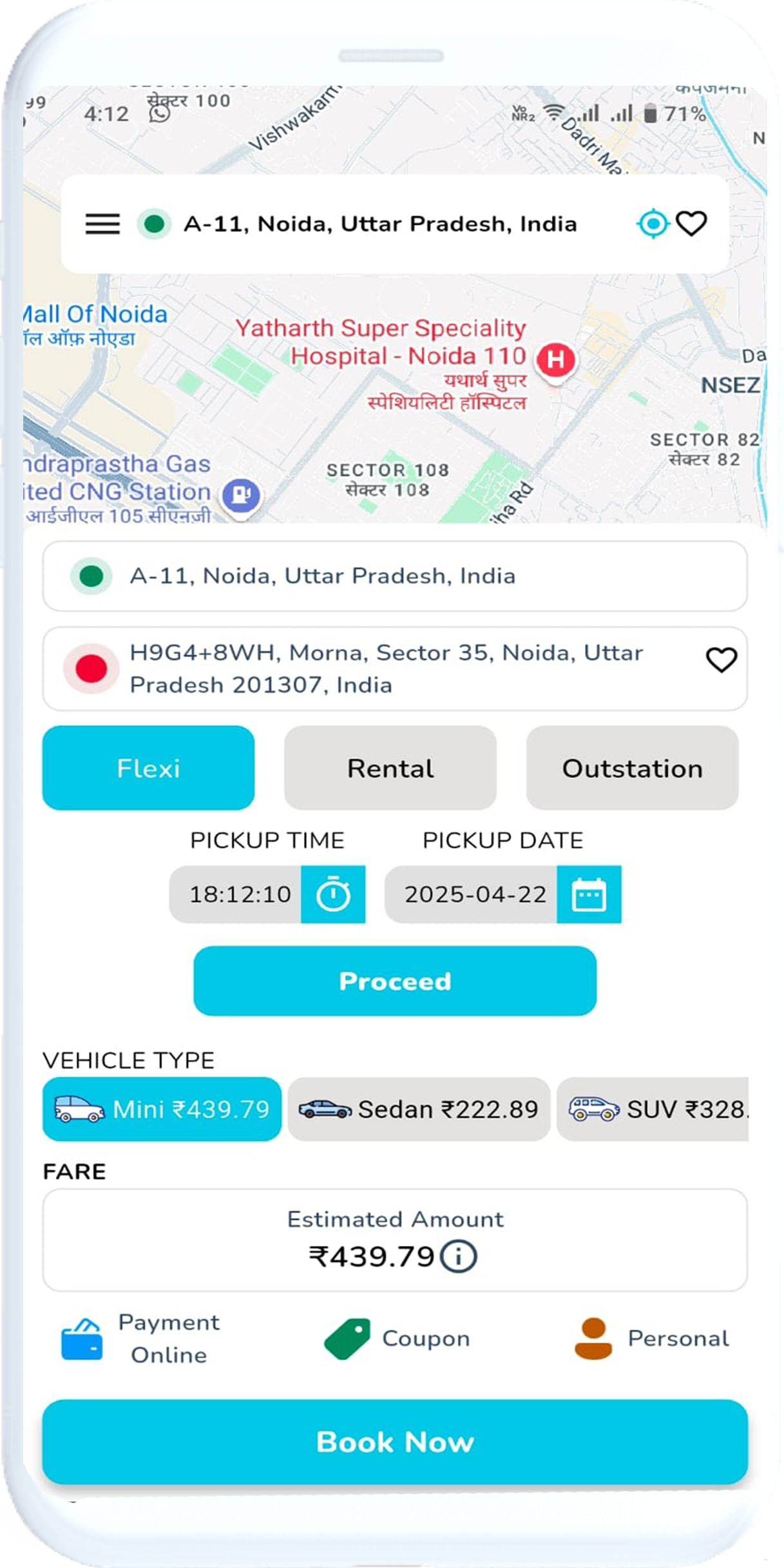Open fare info icon beside ₹439.79
The width and height of the screenshot is (784, 1568).
(x=458, y=1256)
